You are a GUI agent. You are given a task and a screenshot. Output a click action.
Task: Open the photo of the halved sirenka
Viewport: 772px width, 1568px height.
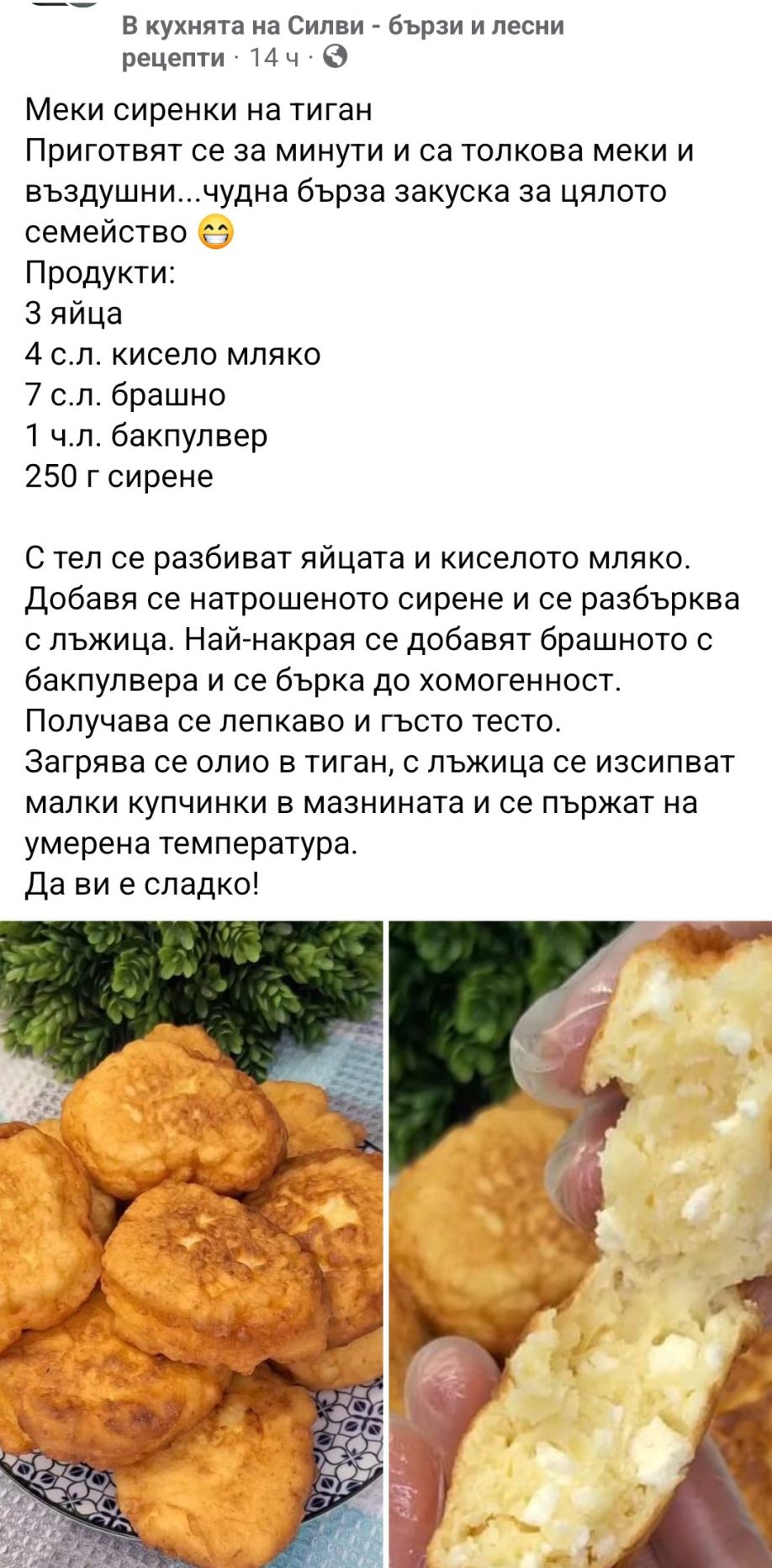(x=580, y=1244)
